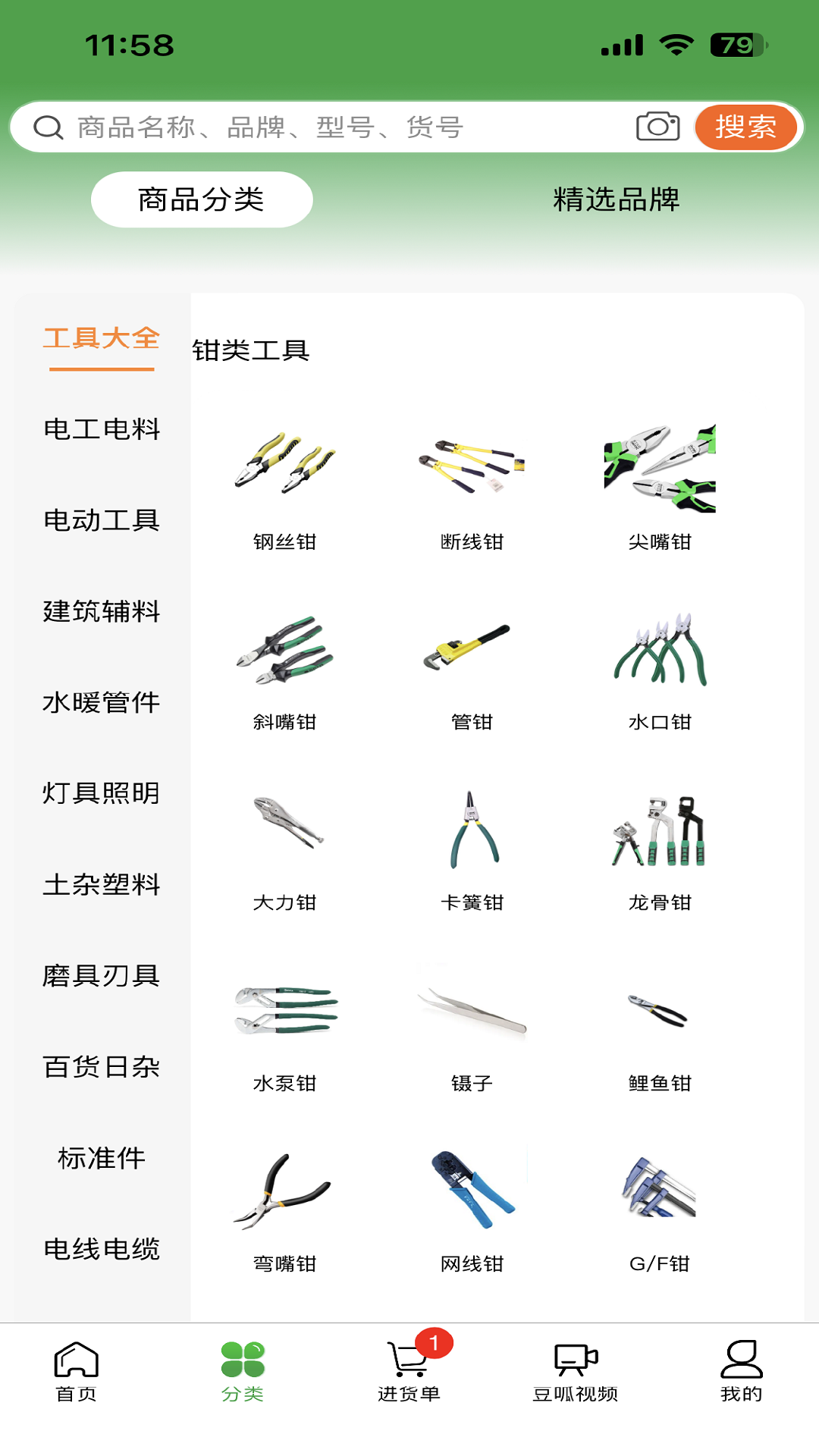Screen dimensions: 819x1456
Task: Select the 电动工具 category
Action: 102,520
